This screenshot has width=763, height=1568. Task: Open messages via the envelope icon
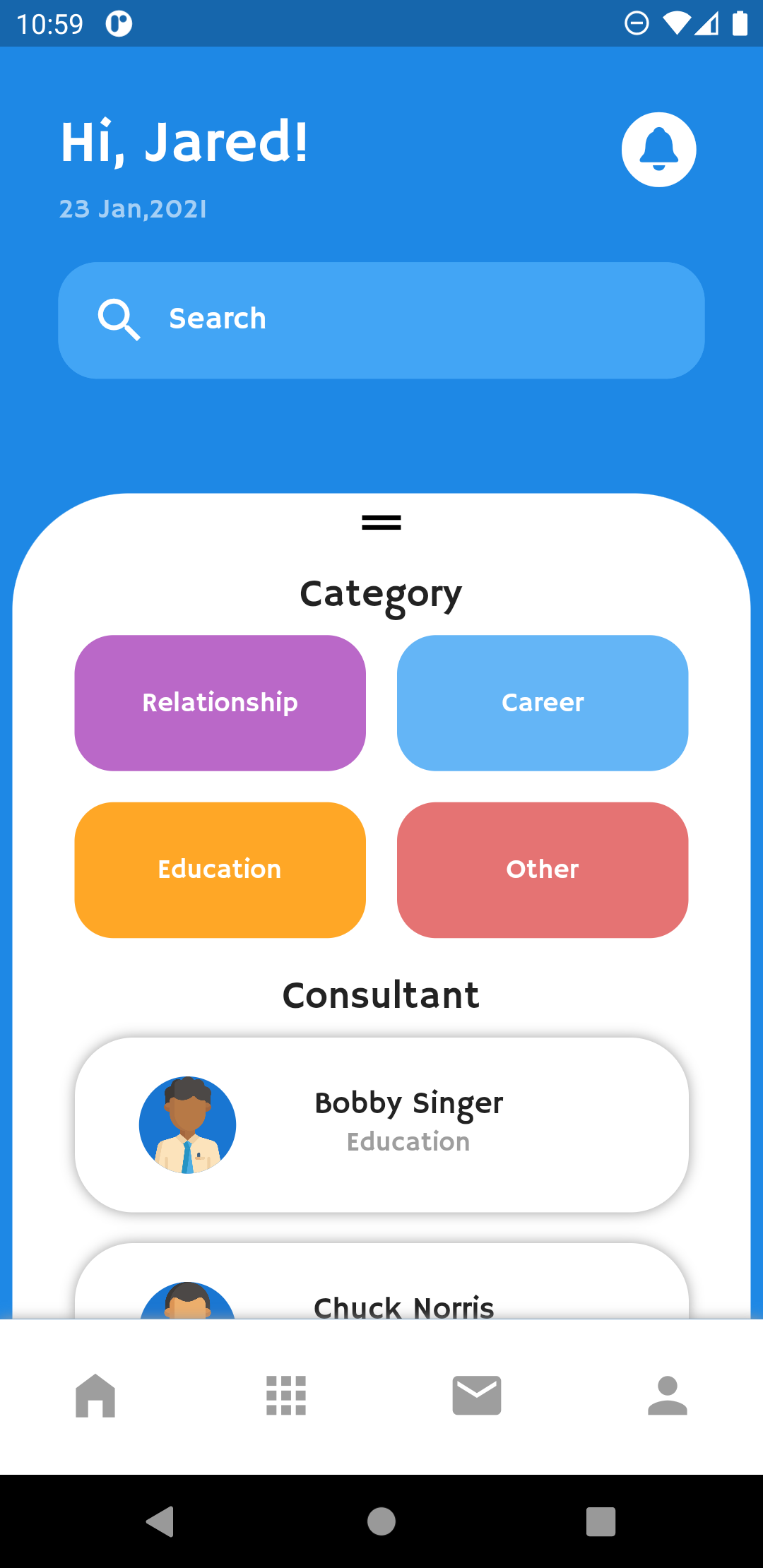tap(477, 1395)
